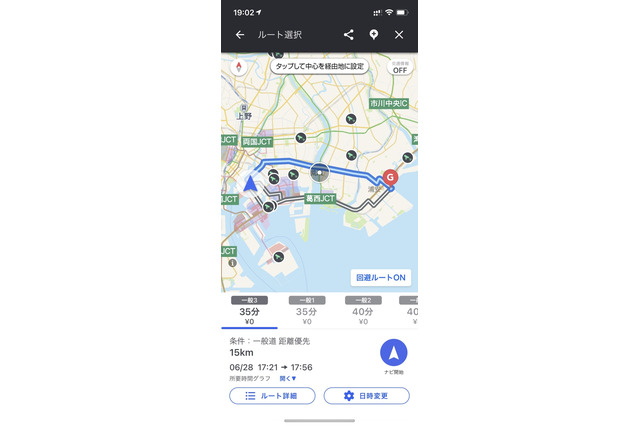This screenshot has width=640, height=426.
Task: Select the 一般3 35分 route tab
Action: point(249,311)
